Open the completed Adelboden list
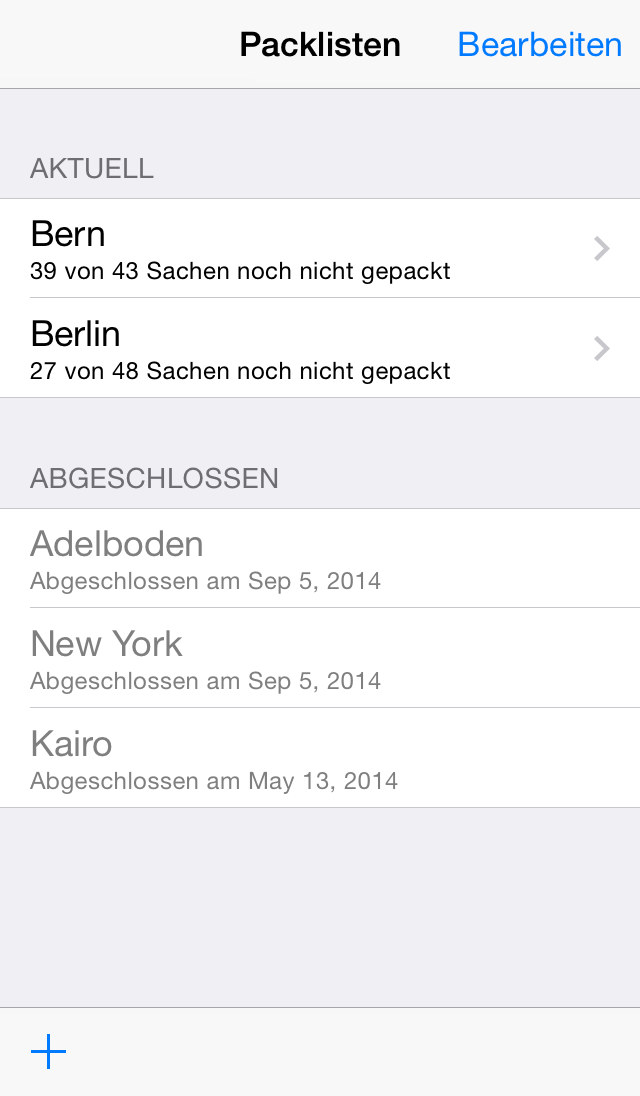Image resolution: width=640 pixels, height=1096 pixels. (320, 558)
